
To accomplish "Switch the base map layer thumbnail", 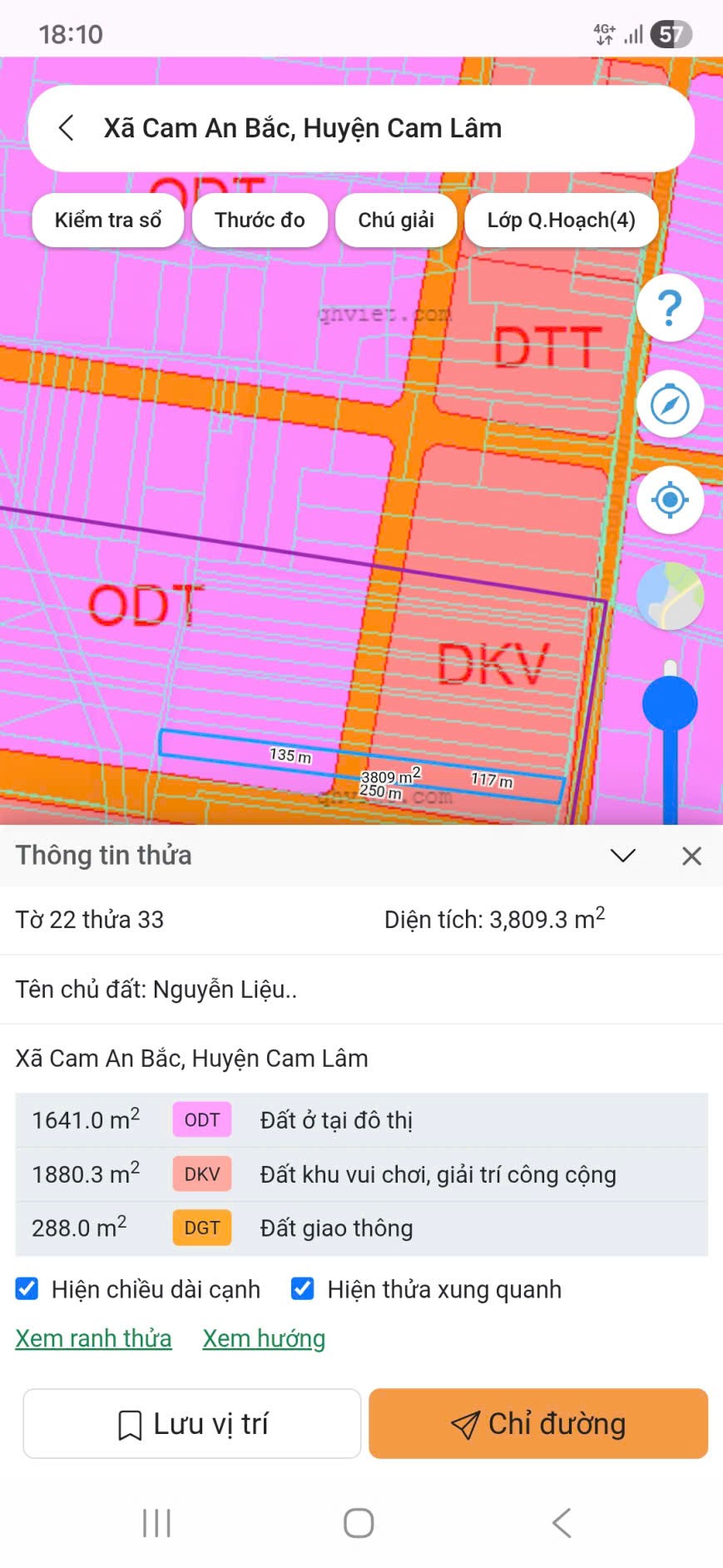I will (670, 596).
